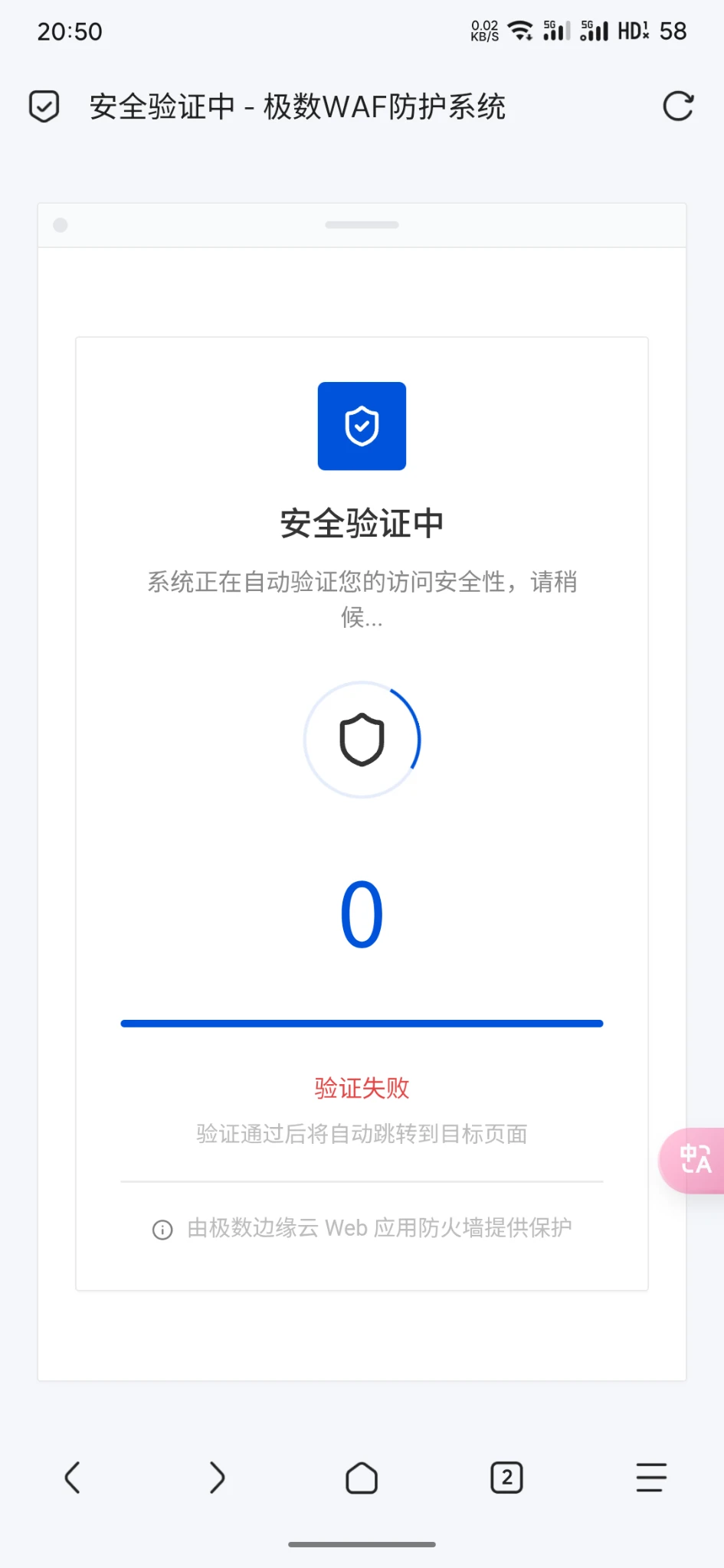Reload the security verification page
The width and height of the screenshot is (724, 1568).
tap(678, 106)
